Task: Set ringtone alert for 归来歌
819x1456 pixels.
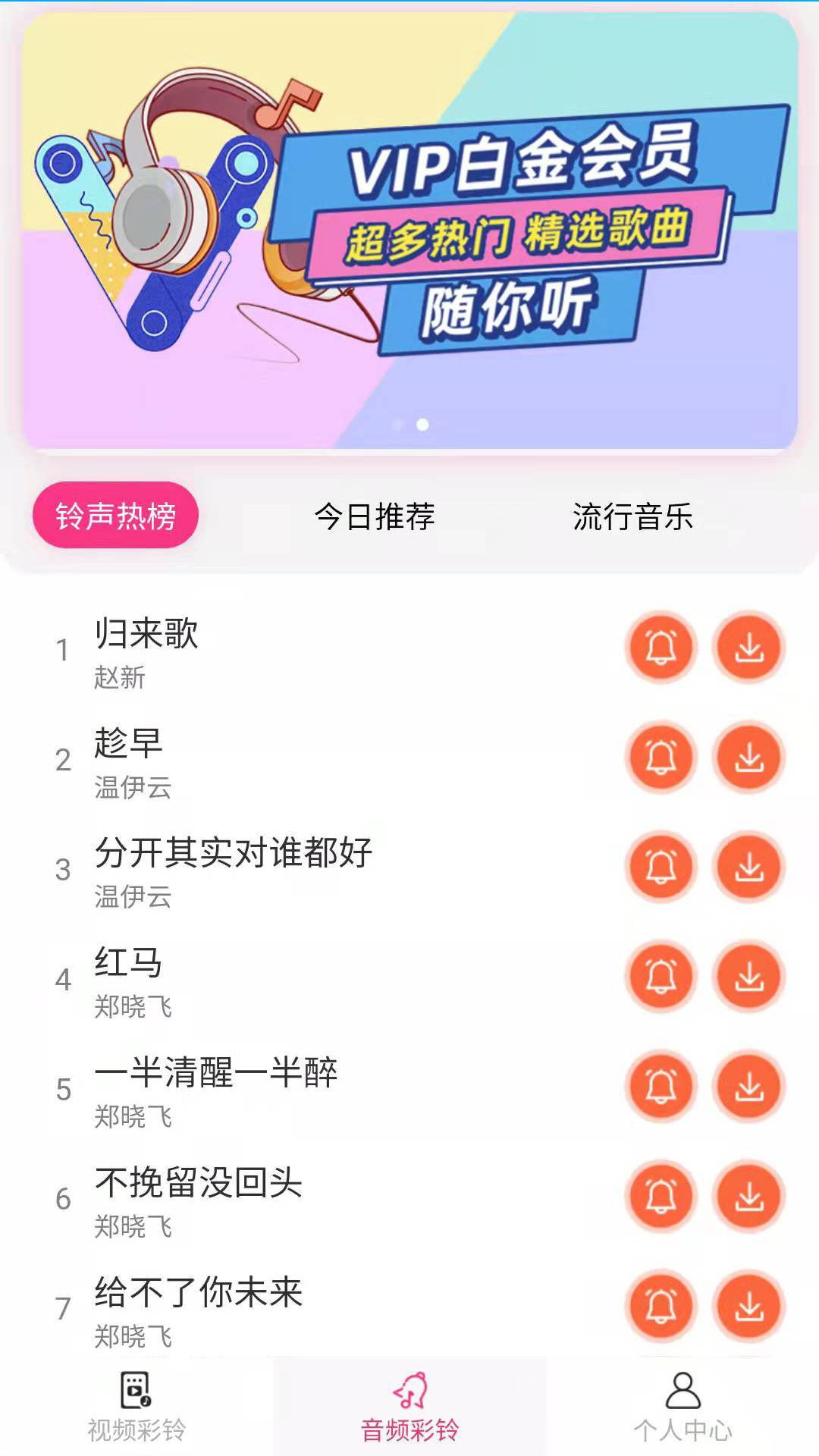Action: coord(661,650)
